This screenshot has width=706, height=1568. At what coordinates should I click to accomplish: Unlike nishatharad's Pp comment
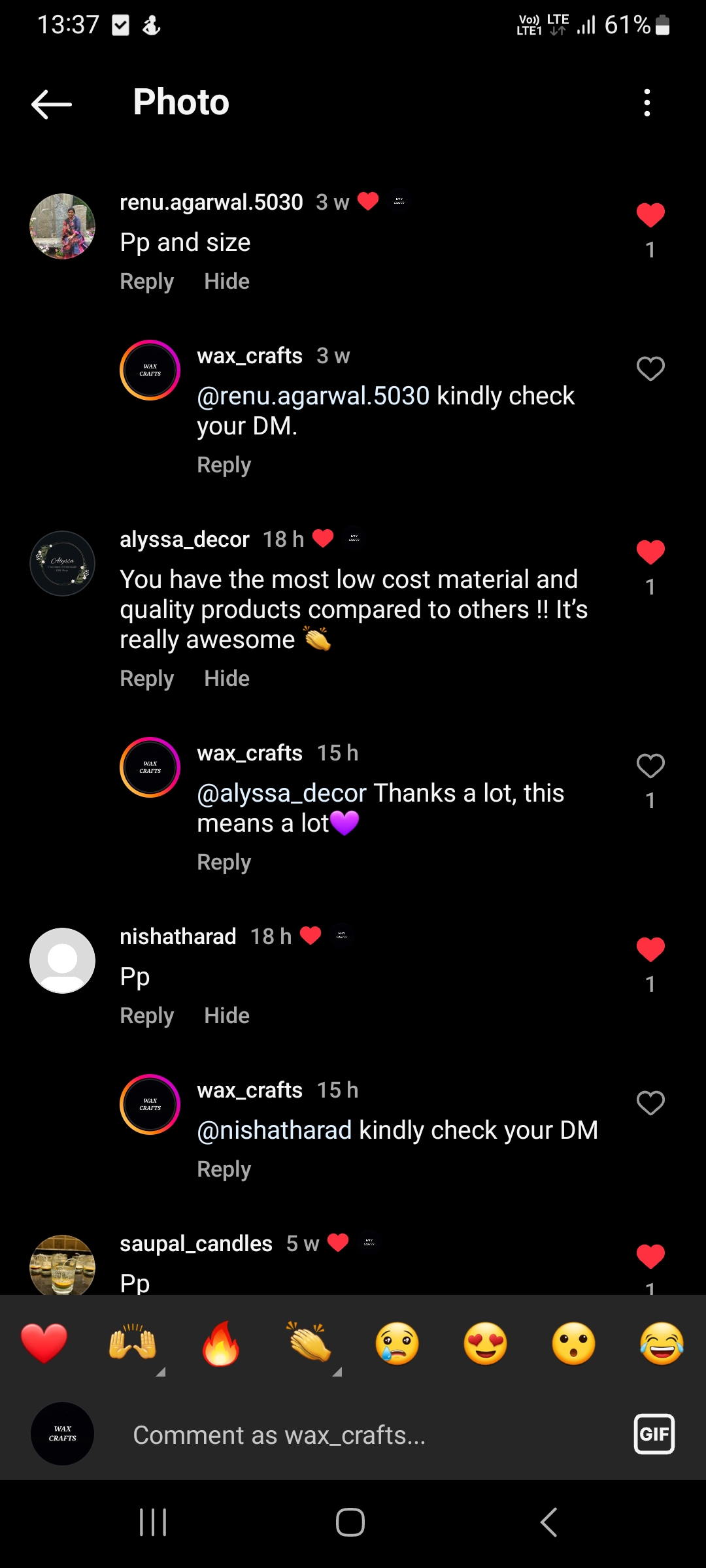tap(650, 950)
